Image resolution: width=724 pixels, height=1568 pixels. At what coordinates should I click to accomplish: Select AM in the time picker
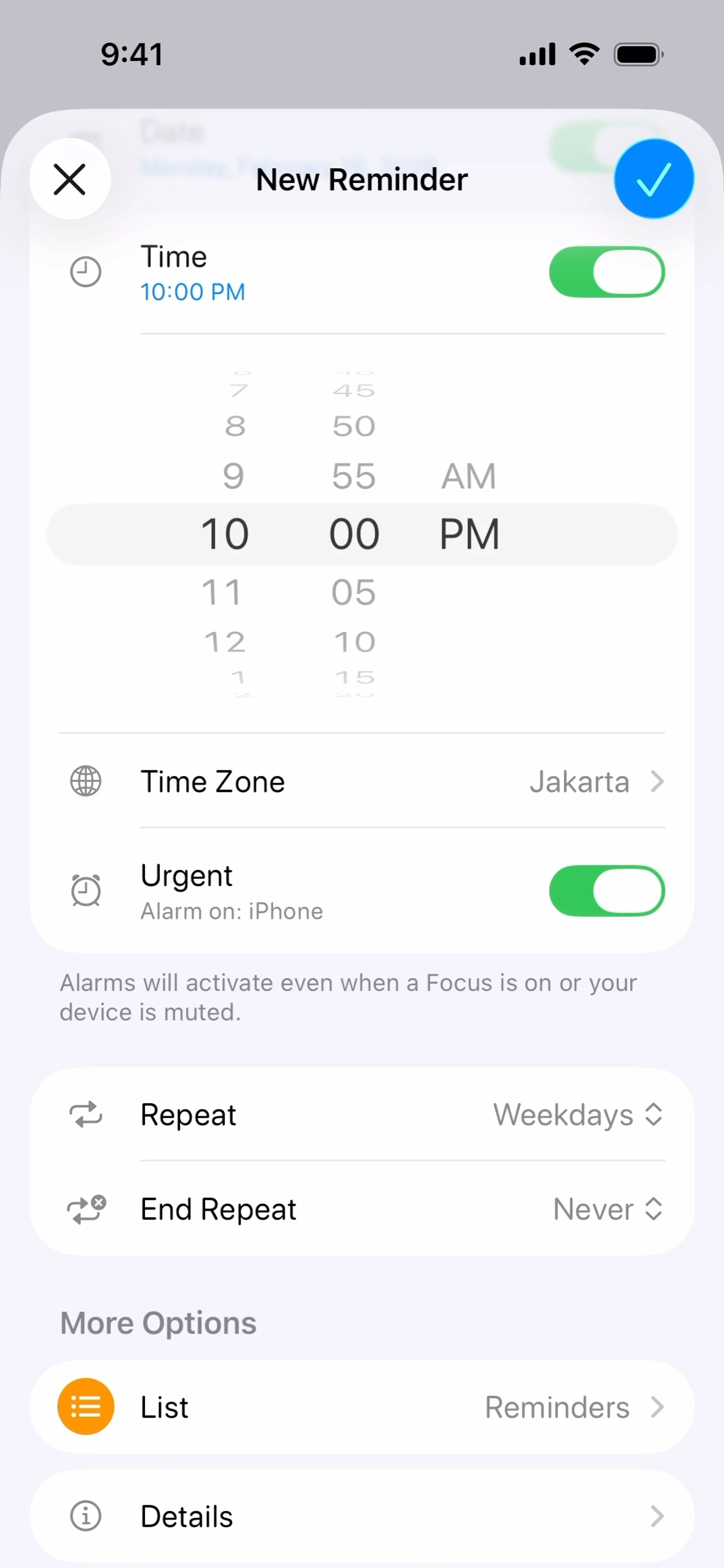[468, 476]
